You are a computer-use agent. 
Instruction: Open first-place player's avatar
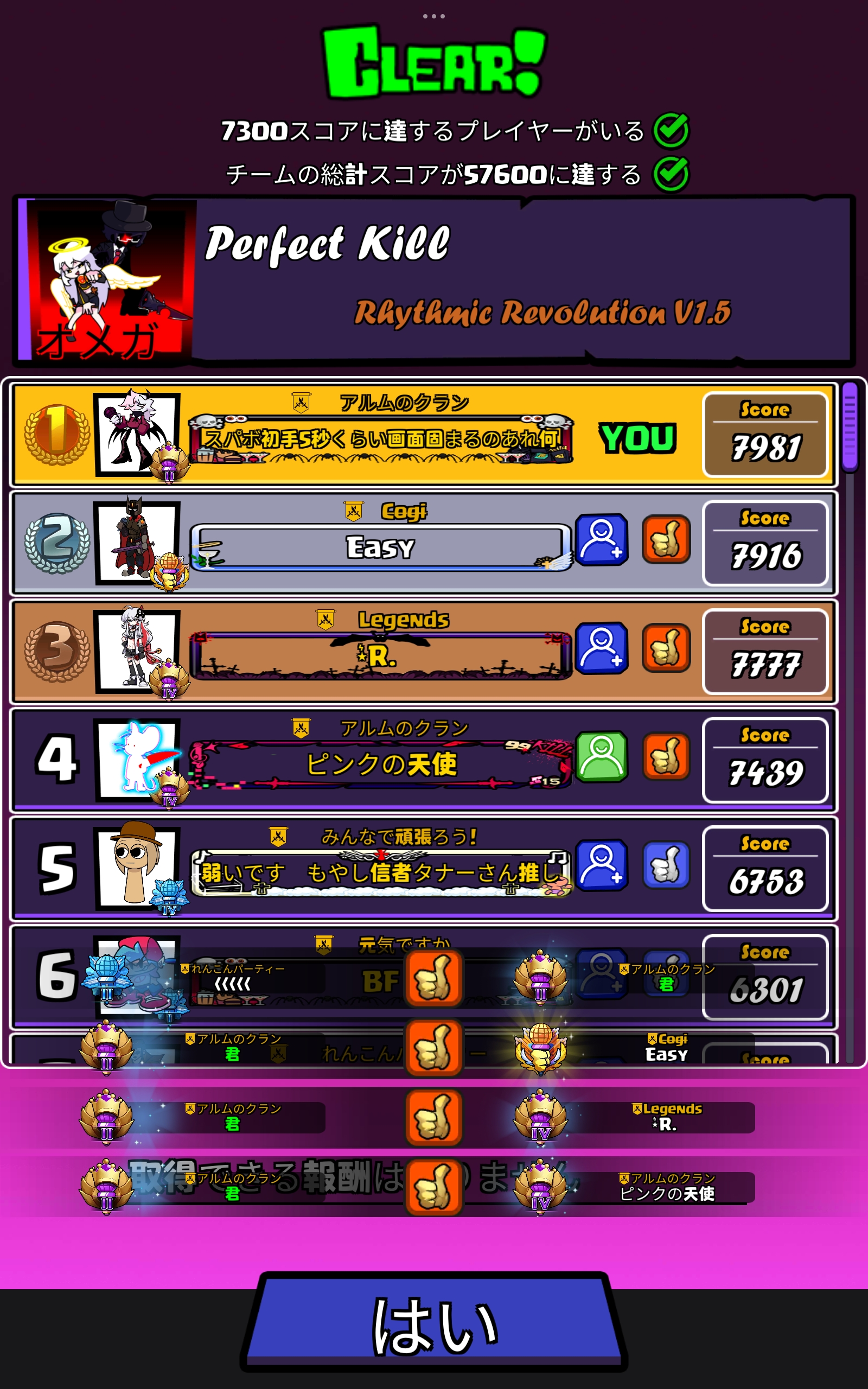coord(137,434)
